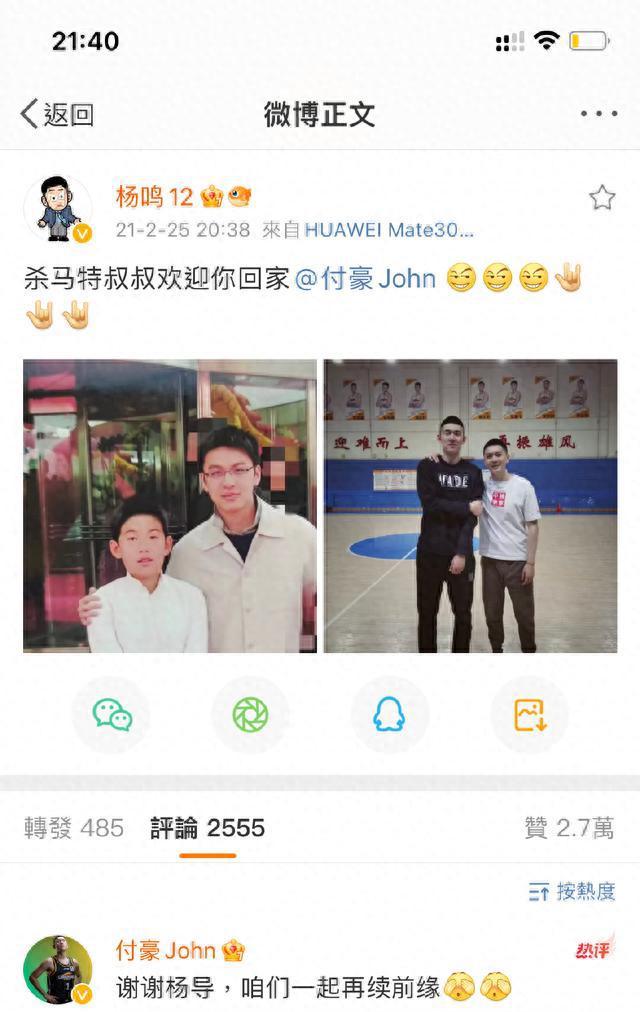Switch to the 評論 2555 tab
This screenshot has width=640, height=1012.
207,828
